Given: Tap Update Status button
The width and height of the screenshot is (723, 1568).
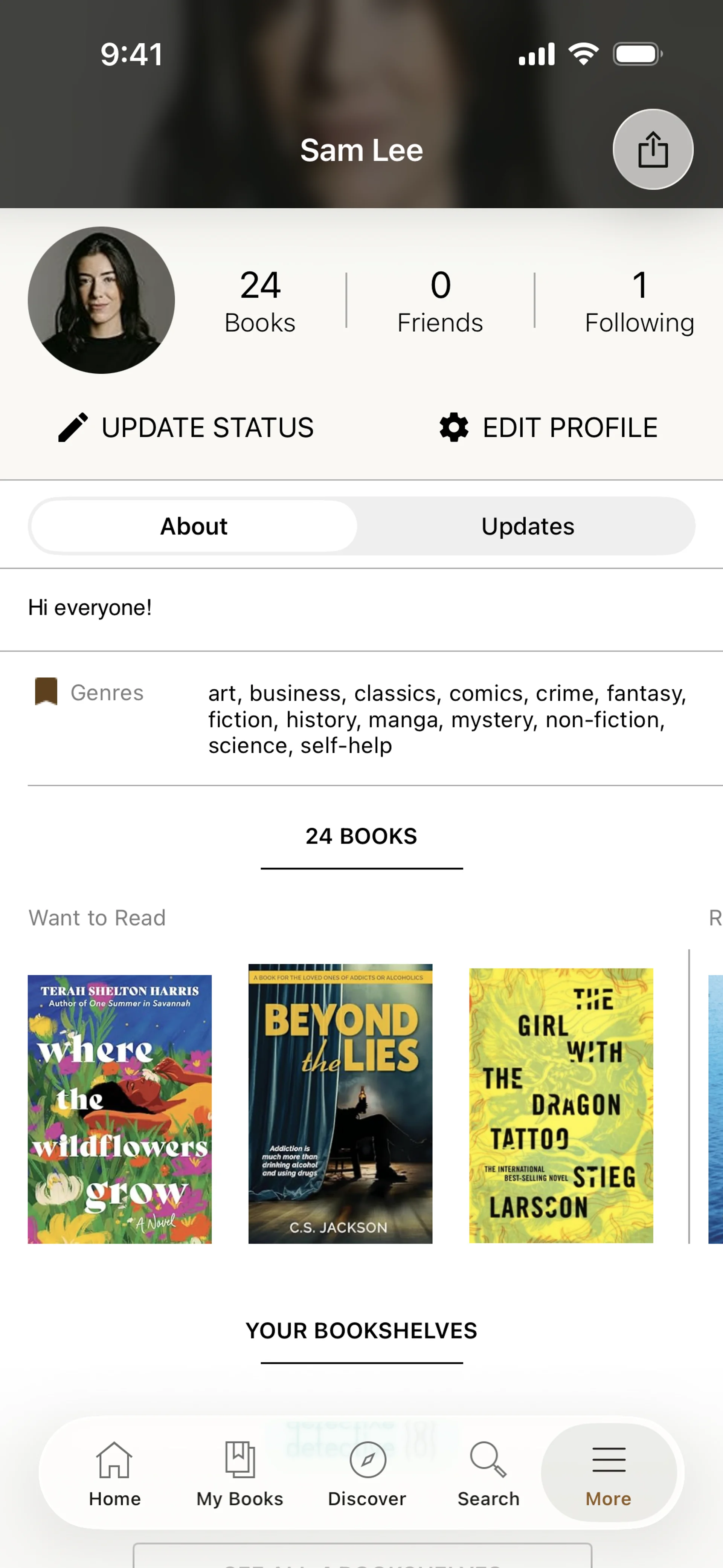Looking at the screenshot, I should point(186,427).
